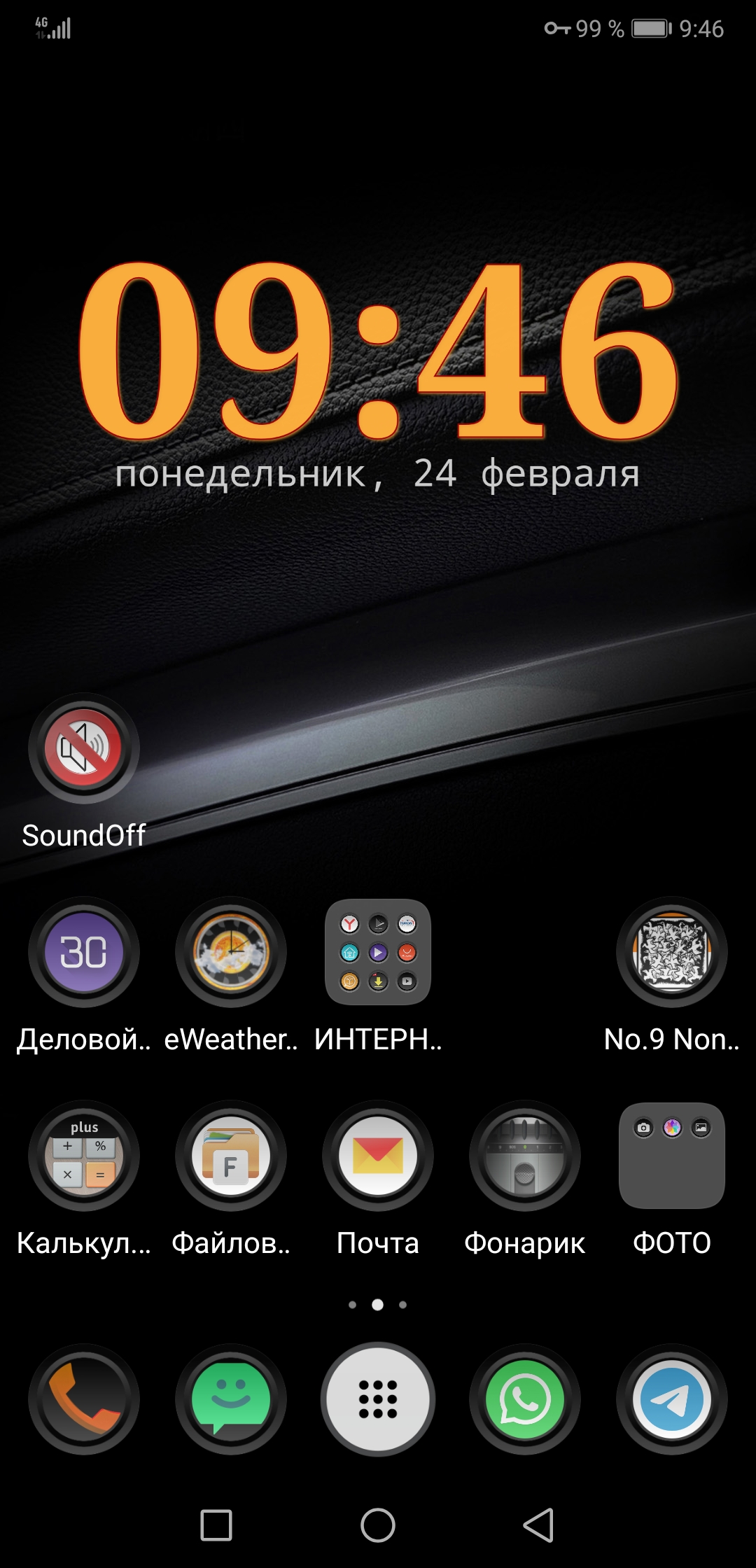Go back with the triangle navigation button

pos(539,1525)
